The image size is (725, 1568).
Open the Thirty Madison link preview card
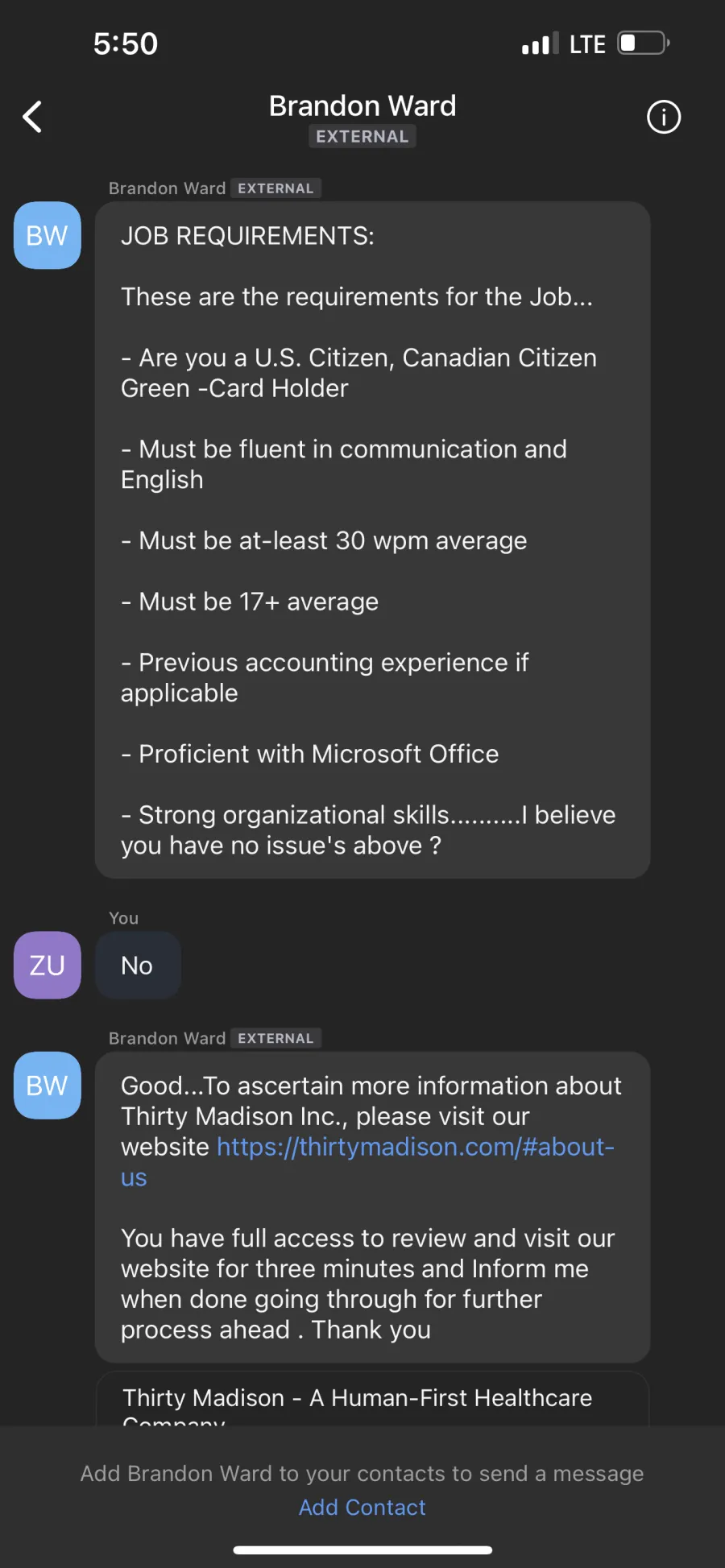tap(372, 1399)
